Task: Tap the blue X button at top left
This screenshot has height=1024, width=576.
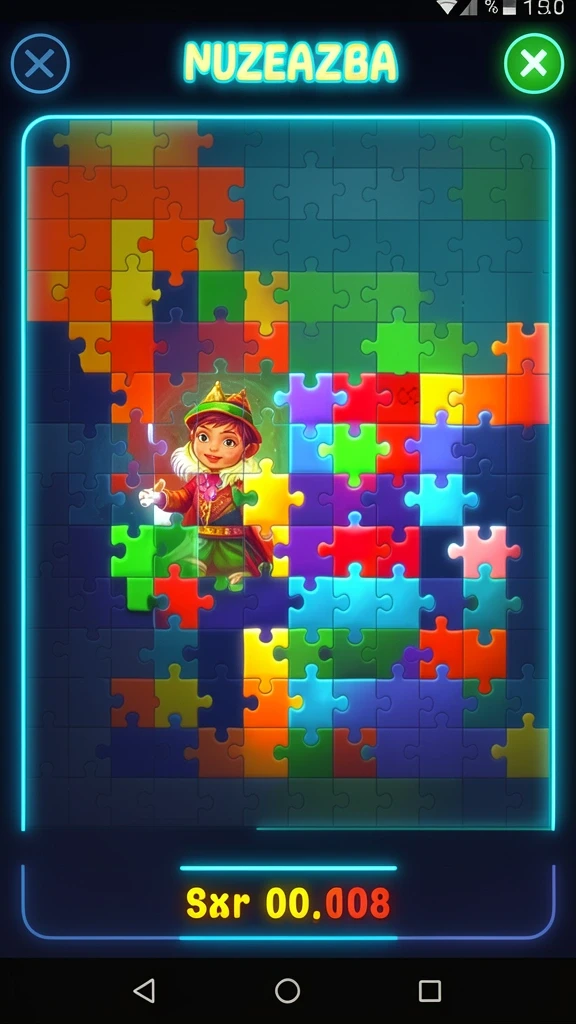Action: point(40,63)
